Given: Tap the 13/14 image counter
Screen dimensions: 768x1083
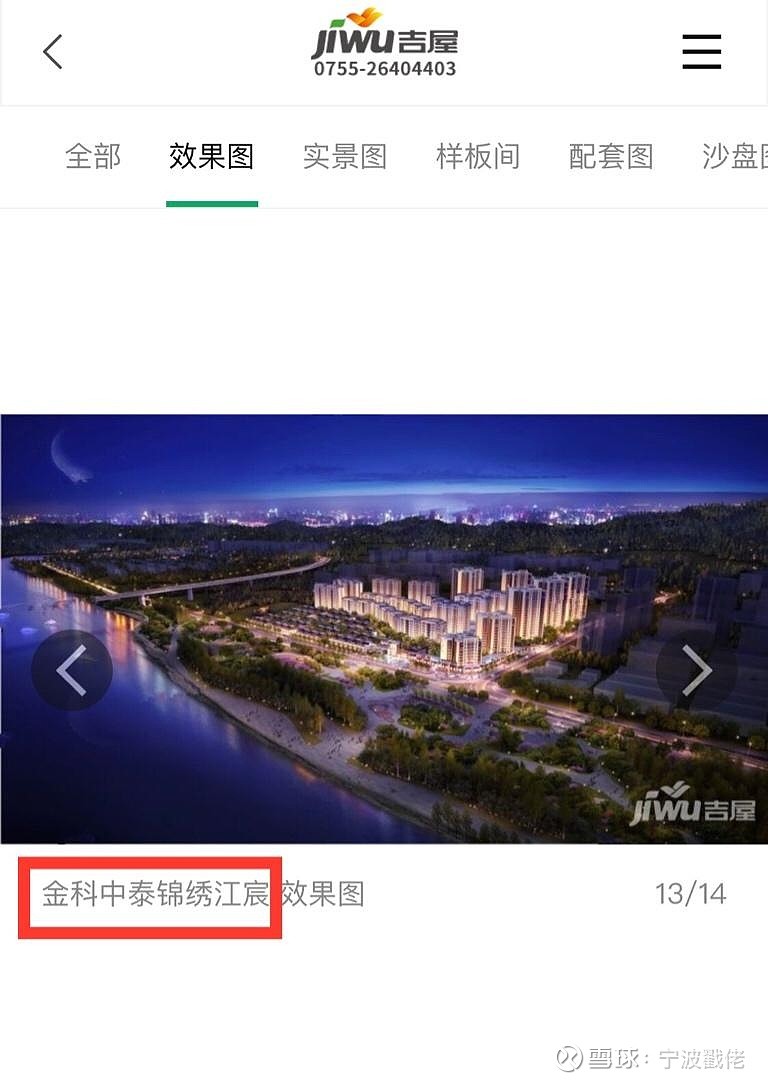Looking at the screenshot, I should (689, 895).
